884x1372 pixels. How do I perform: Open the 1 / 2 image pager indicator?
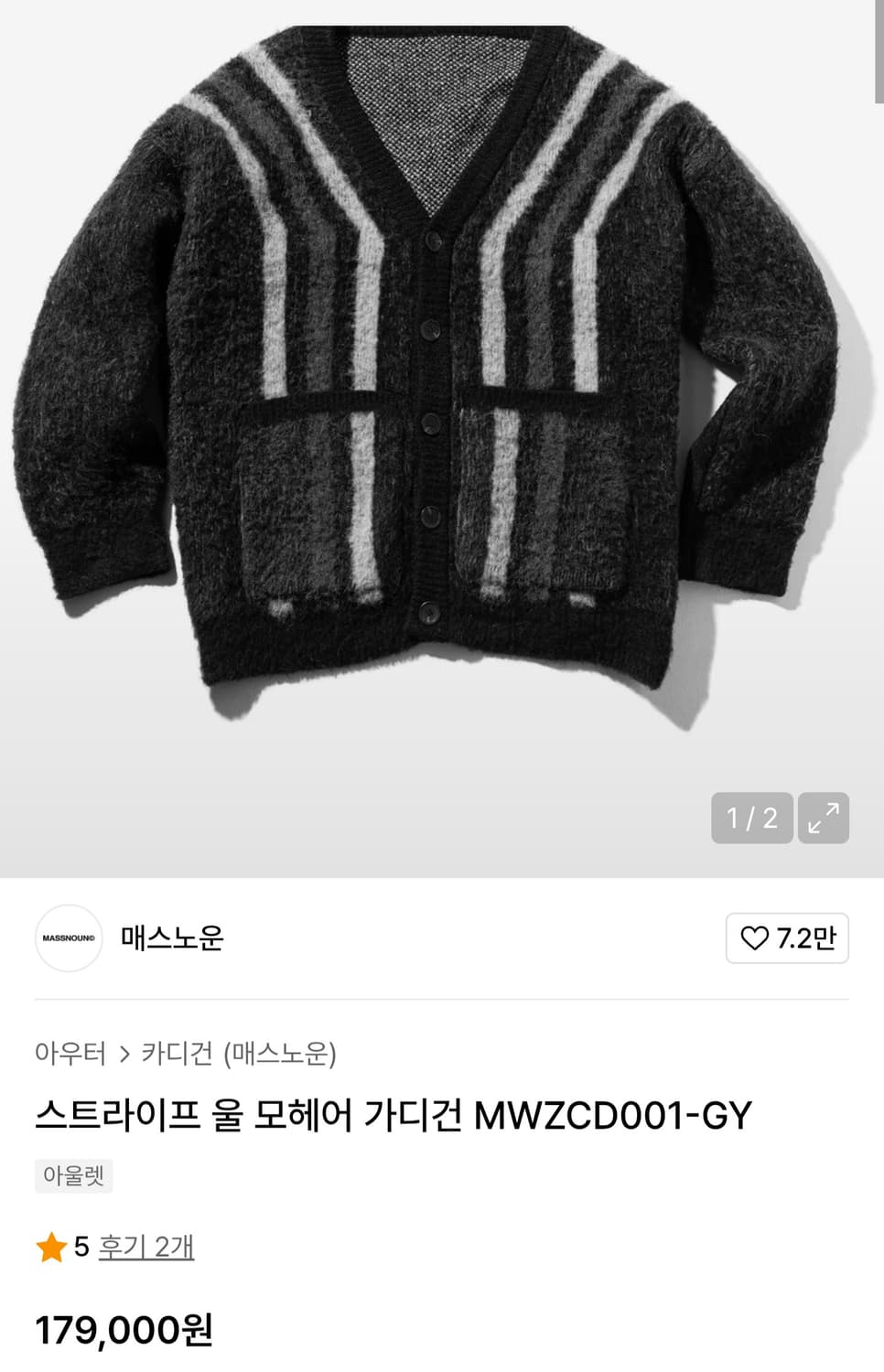coord(750,819)
